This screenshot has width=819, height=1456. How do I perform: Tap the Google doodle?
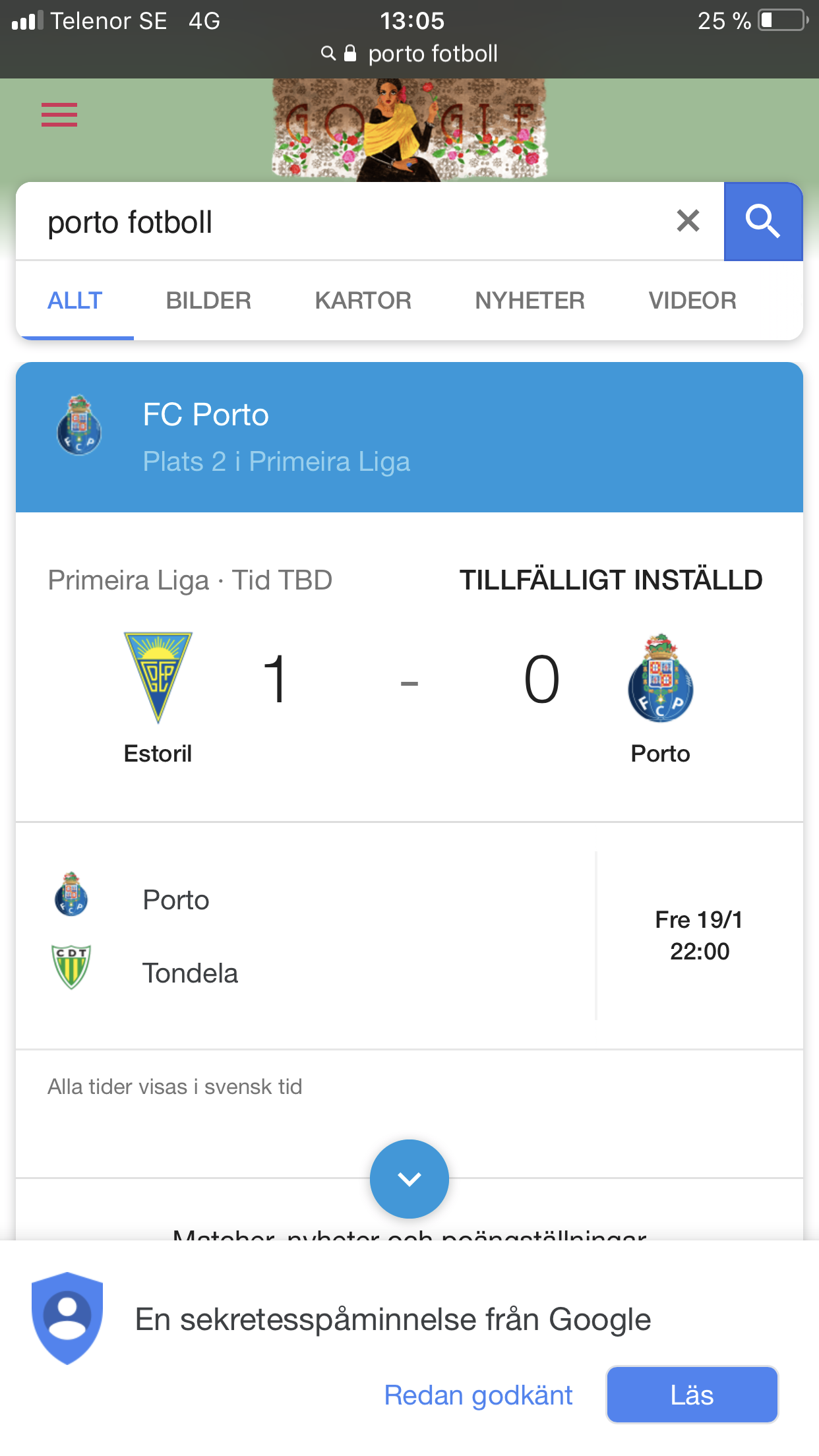pyautogui.click(x=409, y=130)
